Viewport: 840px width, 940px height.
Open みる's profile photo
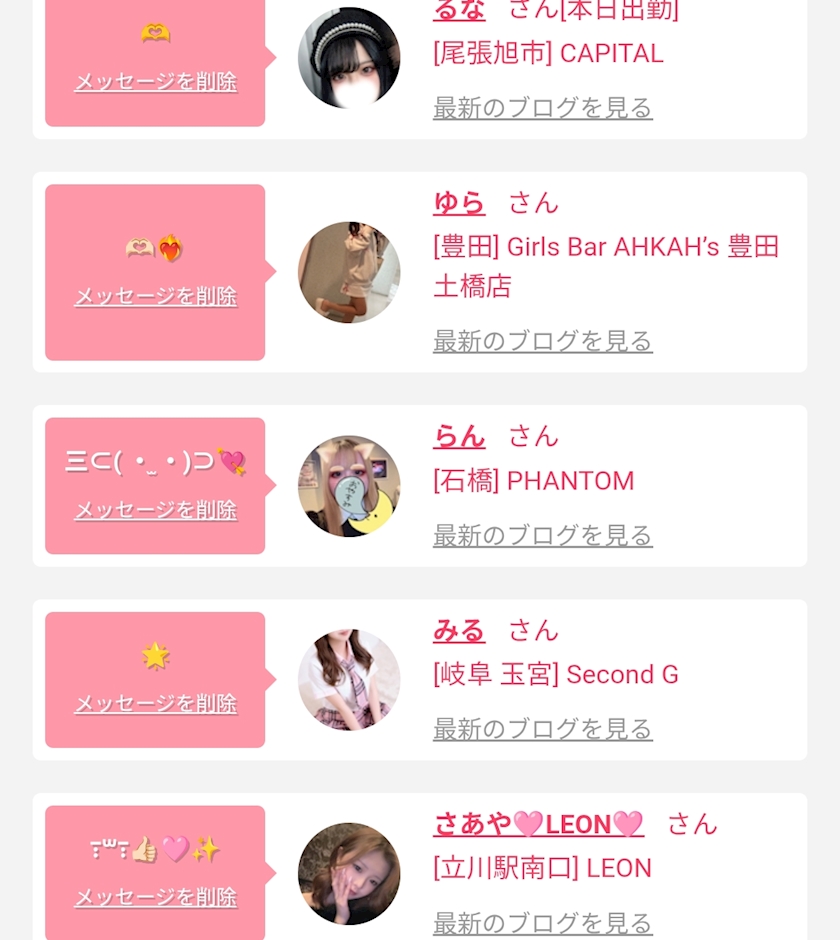349,680
